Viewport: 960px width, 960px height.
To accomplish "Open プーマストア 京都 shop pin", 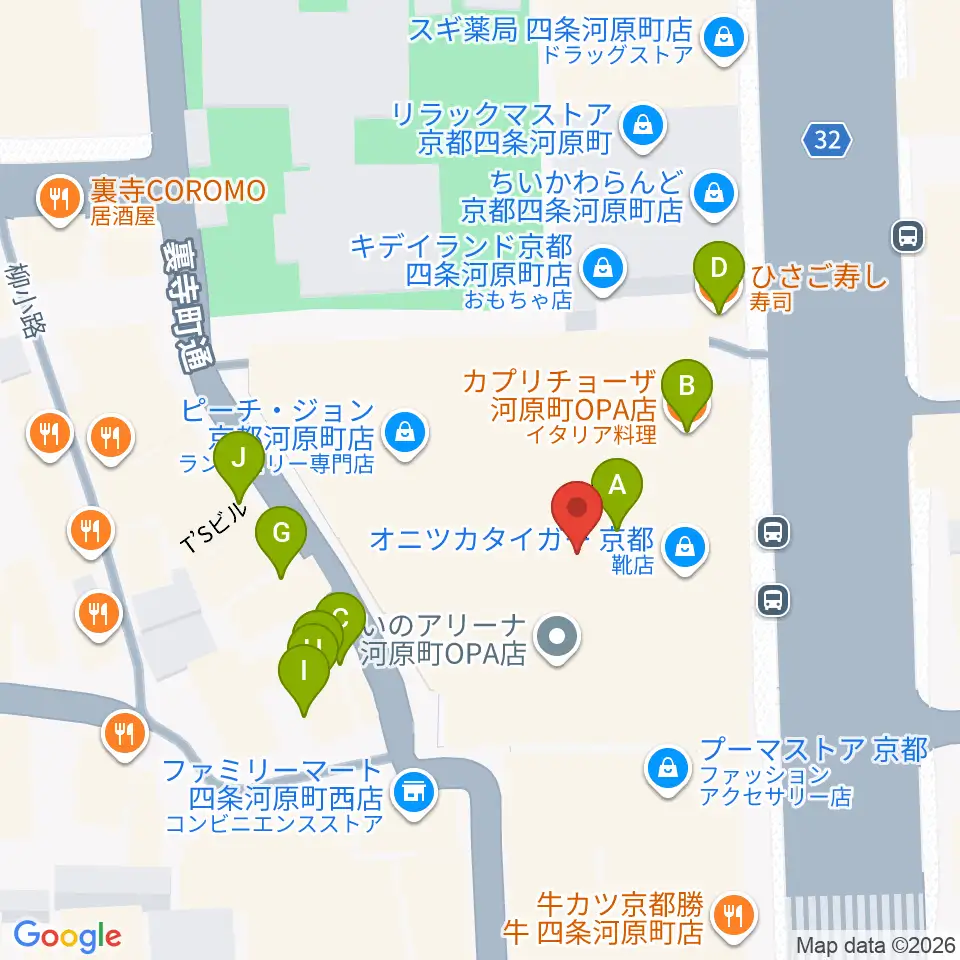I will click(x=668, y=770).
